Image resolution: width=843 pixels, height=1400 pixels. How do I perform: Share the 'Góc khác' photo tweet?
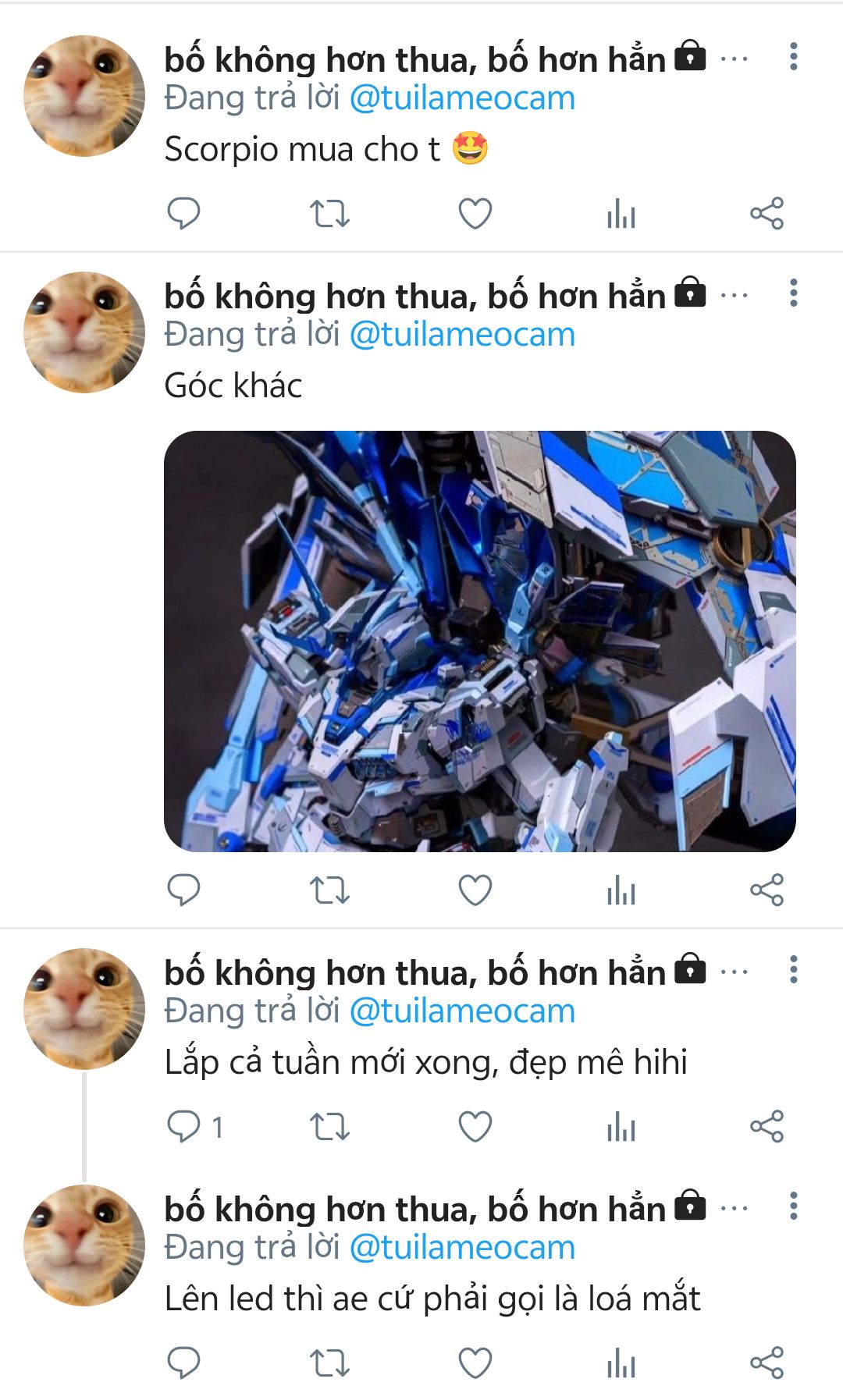pyautogui.click(x=767, y=890)
